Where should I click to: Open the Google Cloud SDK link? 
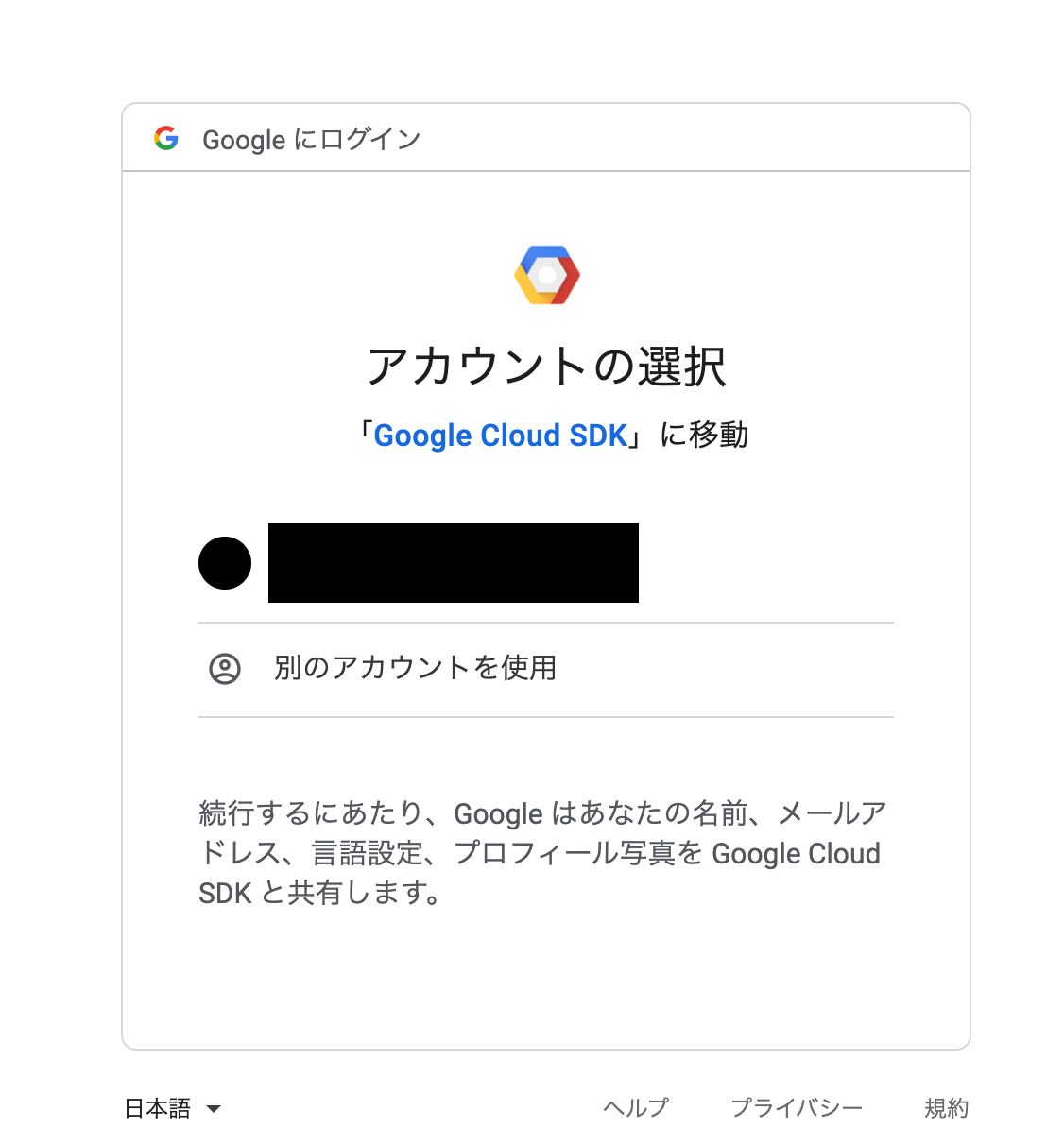pyautogui.click(x=501, y=435)
